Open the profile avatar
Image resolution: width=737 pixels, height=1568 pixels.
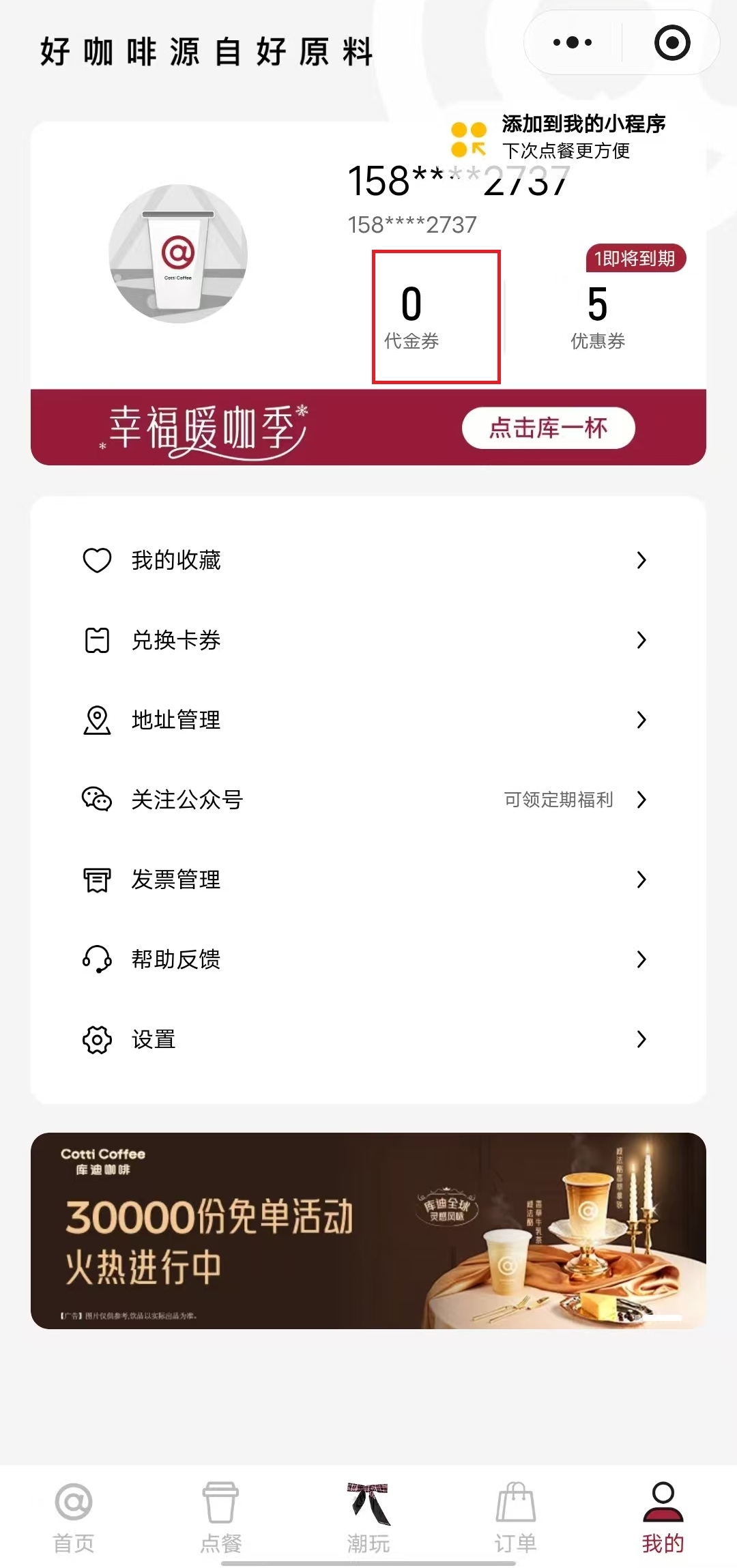click(178, 253)
